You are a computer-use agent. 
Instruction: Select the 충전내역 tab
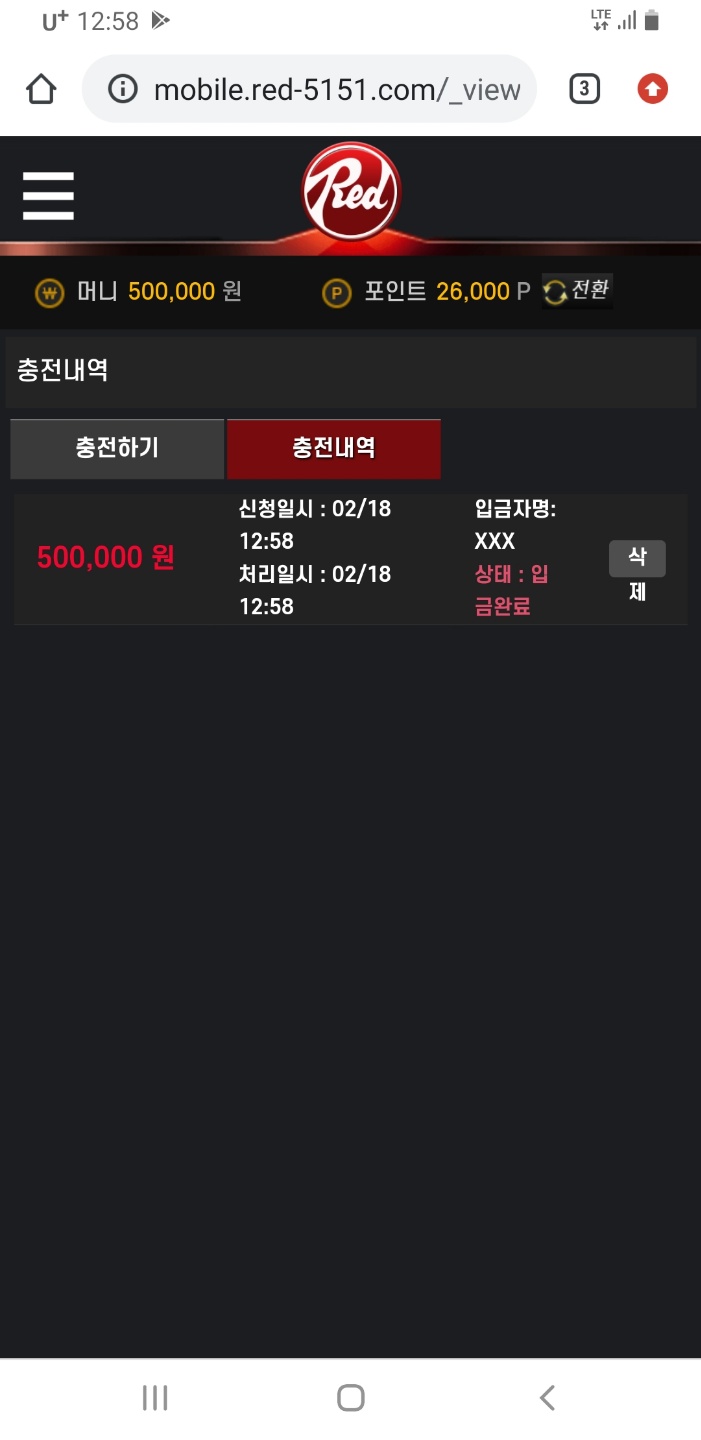click(333, 448)
